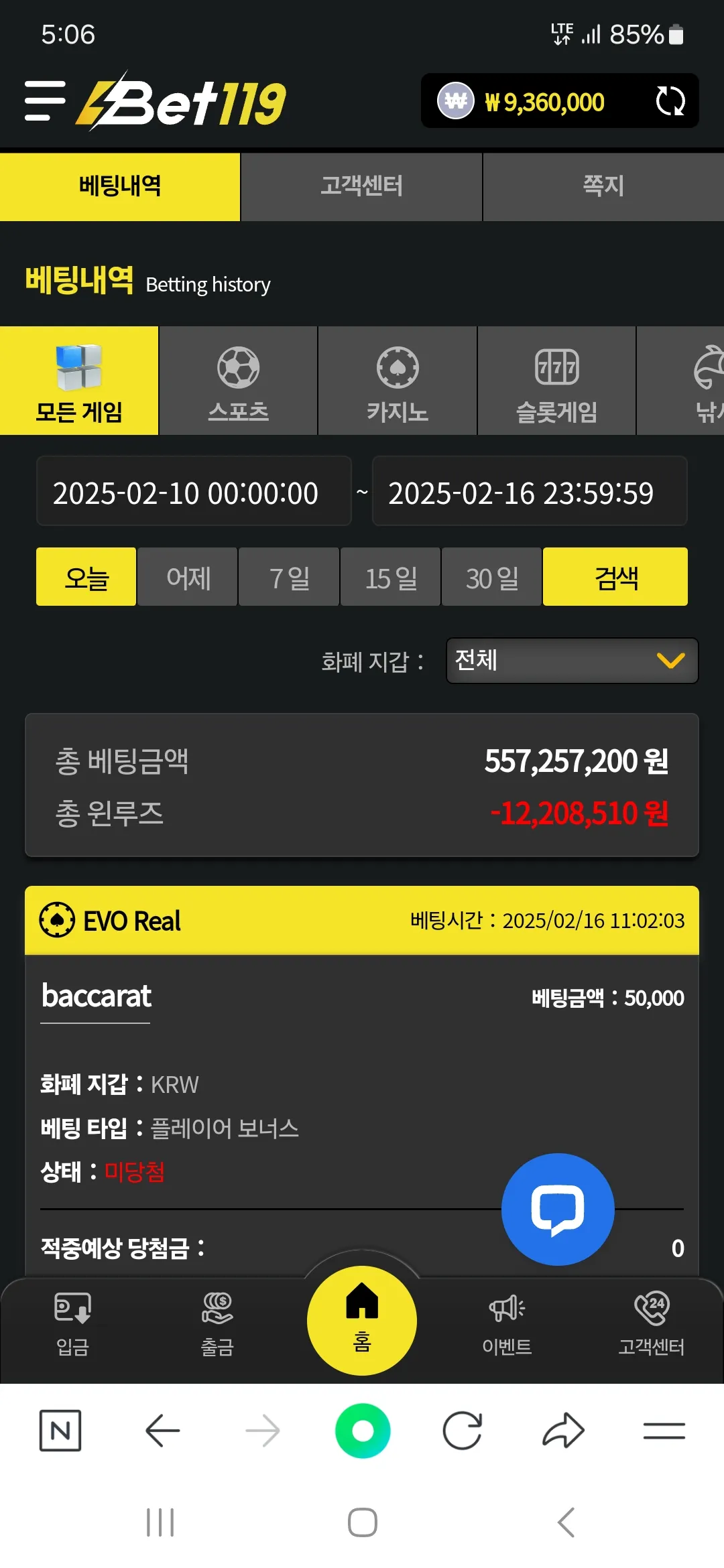Set the range to 15일

click(x=391, y=577)
